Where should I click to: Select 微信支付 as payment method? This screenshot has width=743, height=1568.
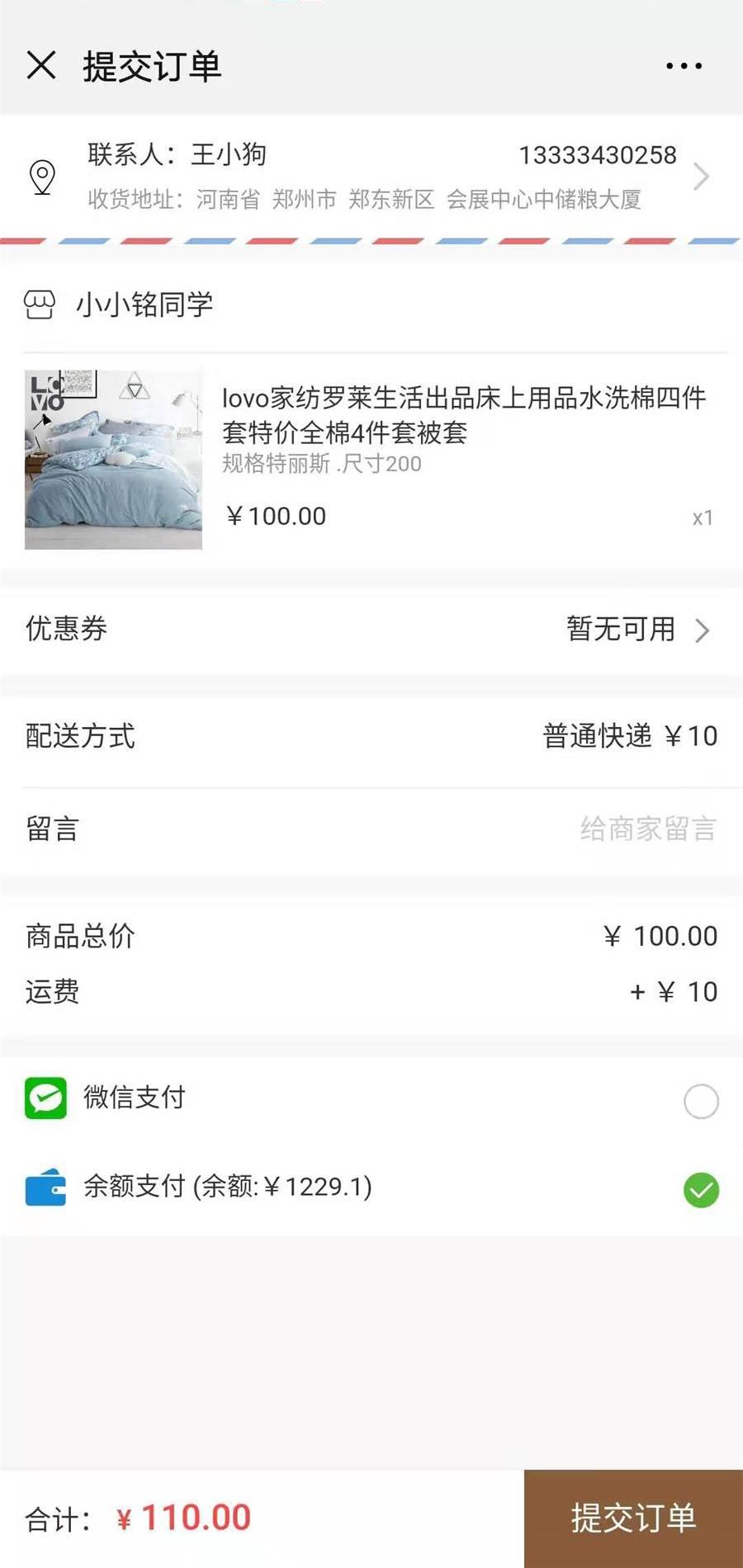click(701, 1101)
